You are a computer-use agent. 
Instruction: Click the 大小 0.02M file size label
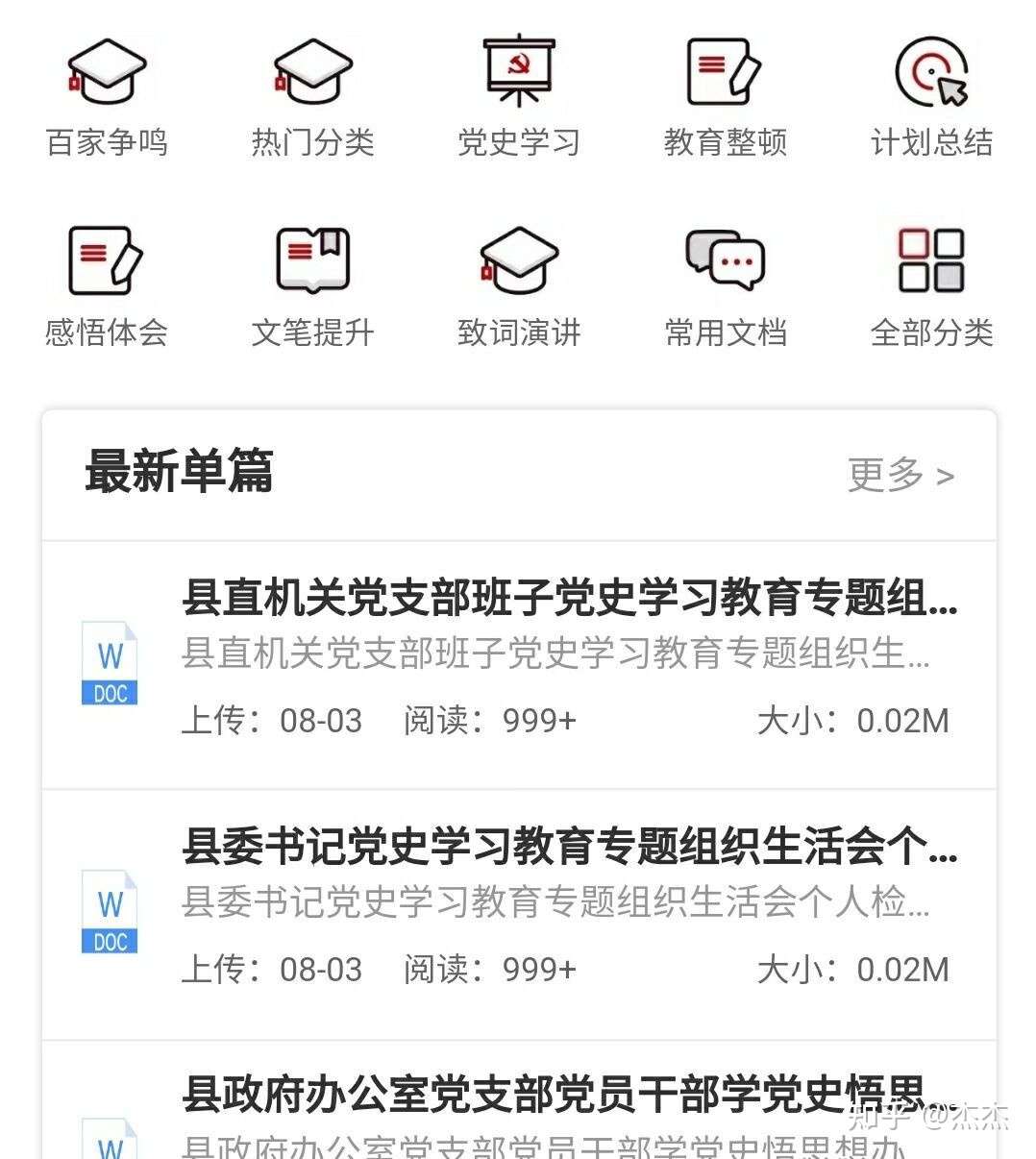point(853,720)
